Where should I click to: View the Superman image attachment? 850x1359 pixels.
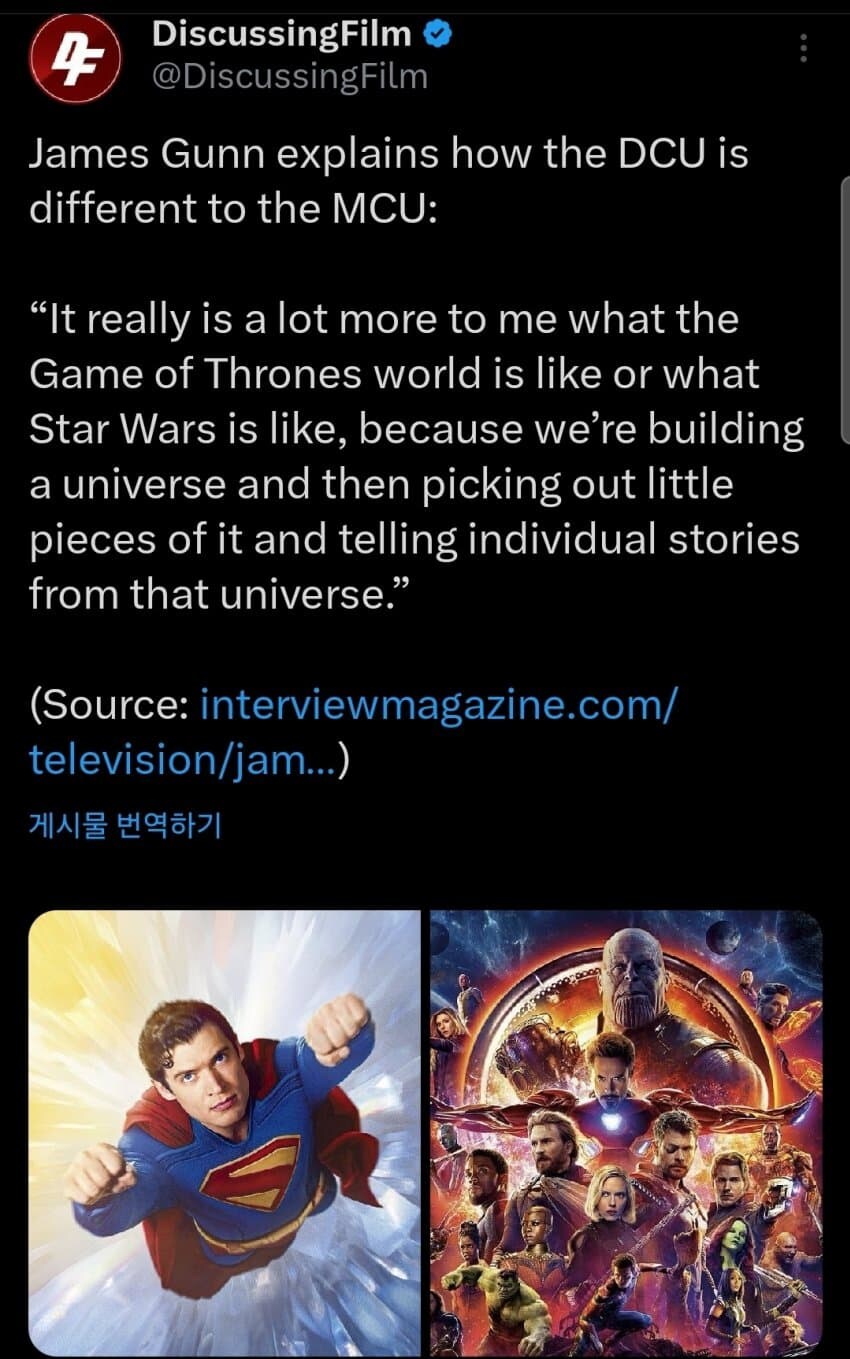coord(224,1132)
